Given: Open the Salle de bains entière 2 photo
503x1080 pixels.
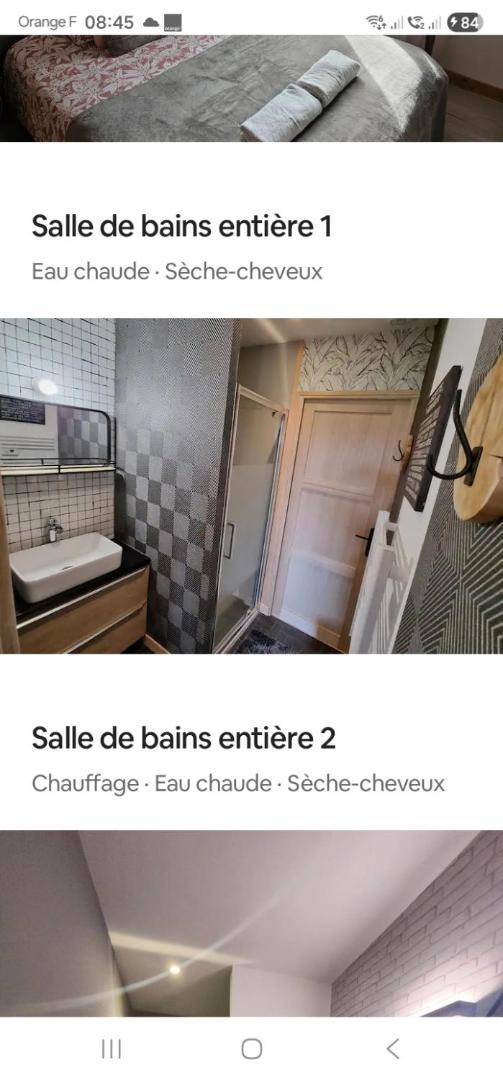Looking at the screenshot, I should click(252, 923).
